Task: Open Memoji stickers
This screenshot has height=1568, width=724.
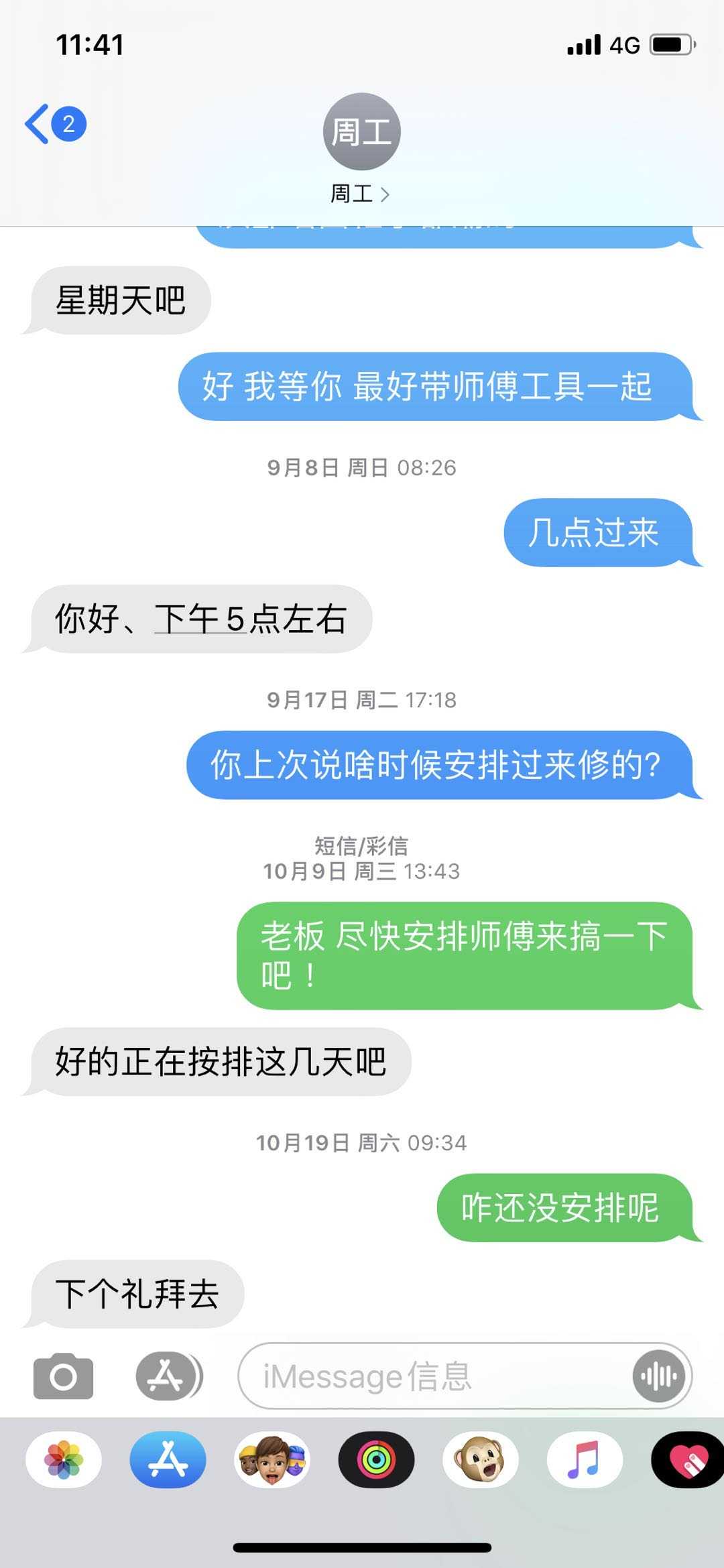Action: 272,1459
